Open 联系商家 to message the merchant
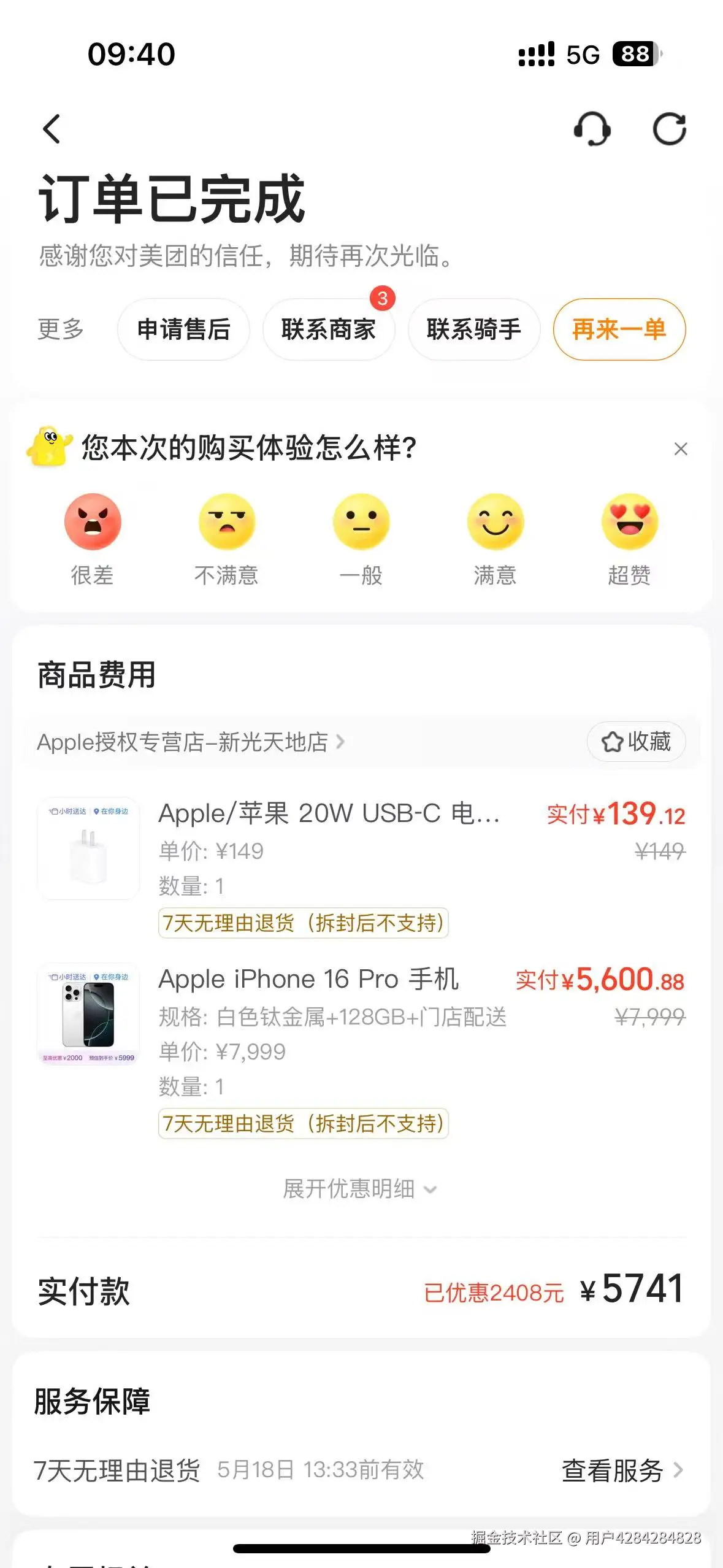The width and height of the screenshot is (723, 1568). [x=329, y=329]
